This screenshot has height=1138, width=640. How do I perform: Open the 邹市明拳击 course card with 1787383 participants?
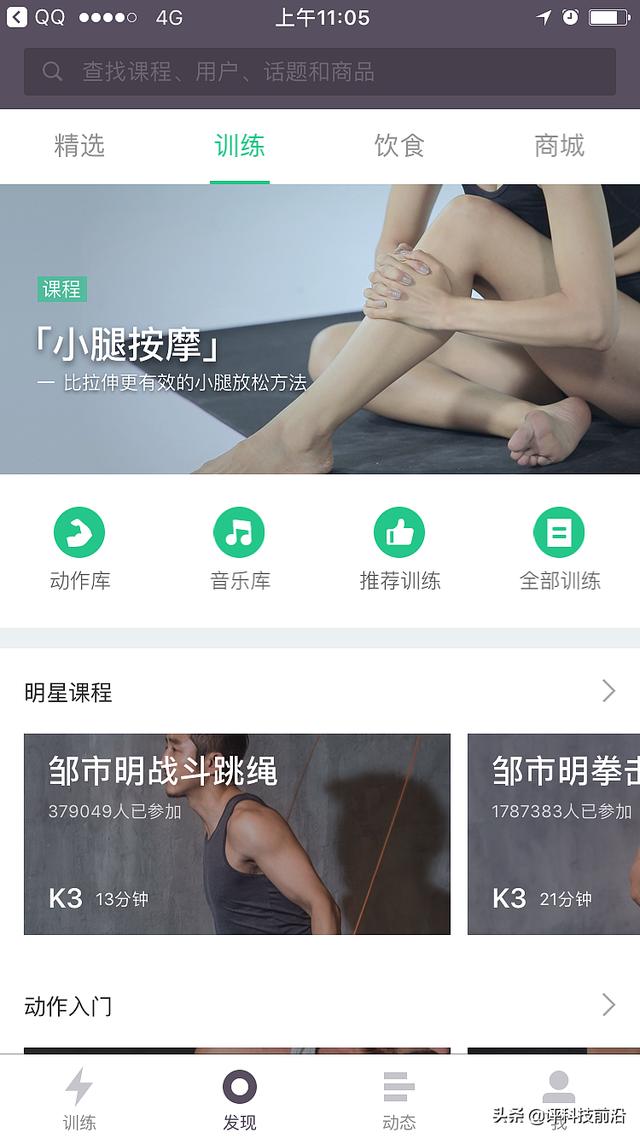(x=554, y=834)
